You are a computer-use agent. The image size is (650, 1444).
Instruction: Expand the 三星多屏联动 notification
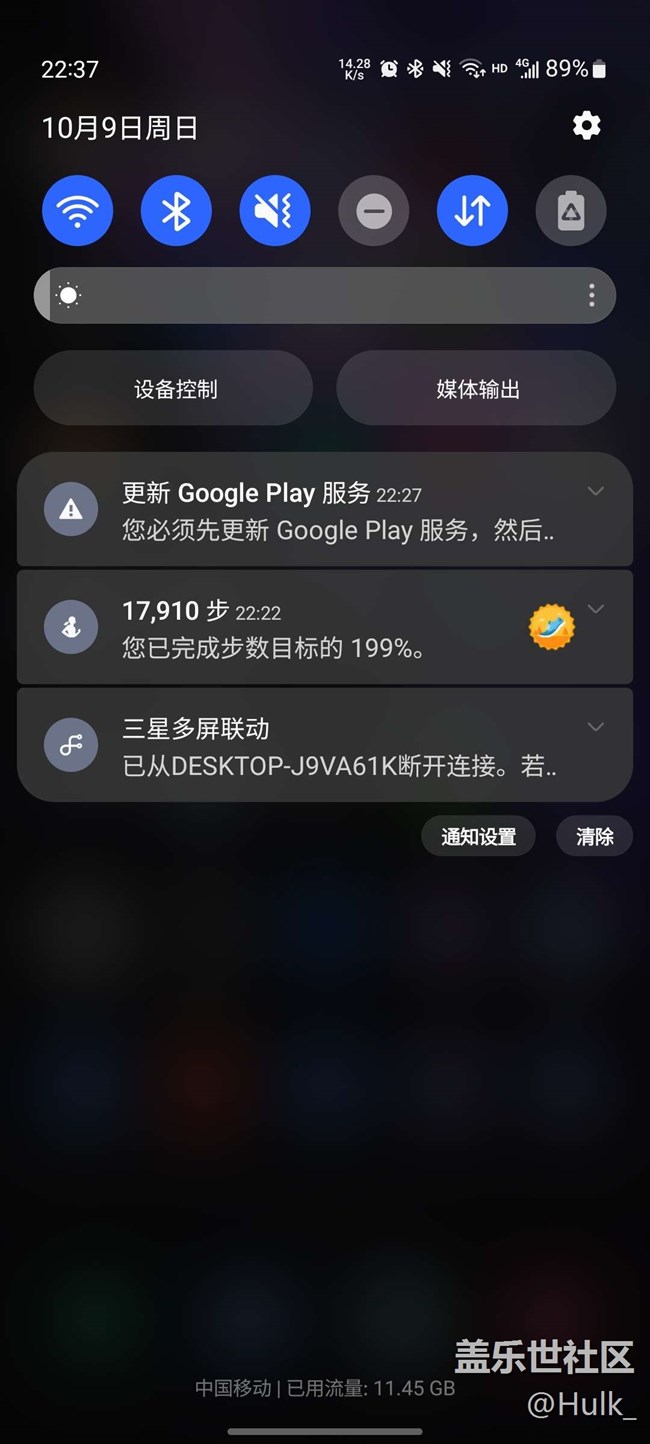pyautogui.click(x=596, y=727)
